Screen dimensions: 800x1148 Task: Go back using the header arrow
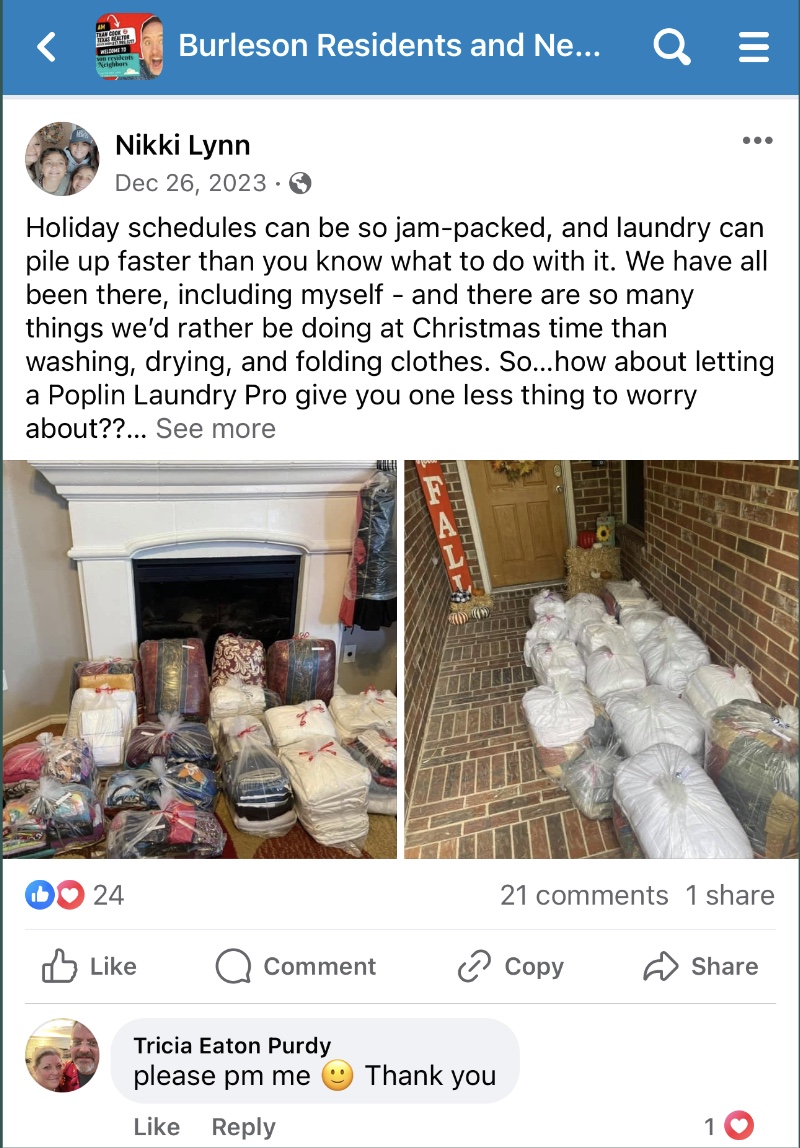click(46, 46)
